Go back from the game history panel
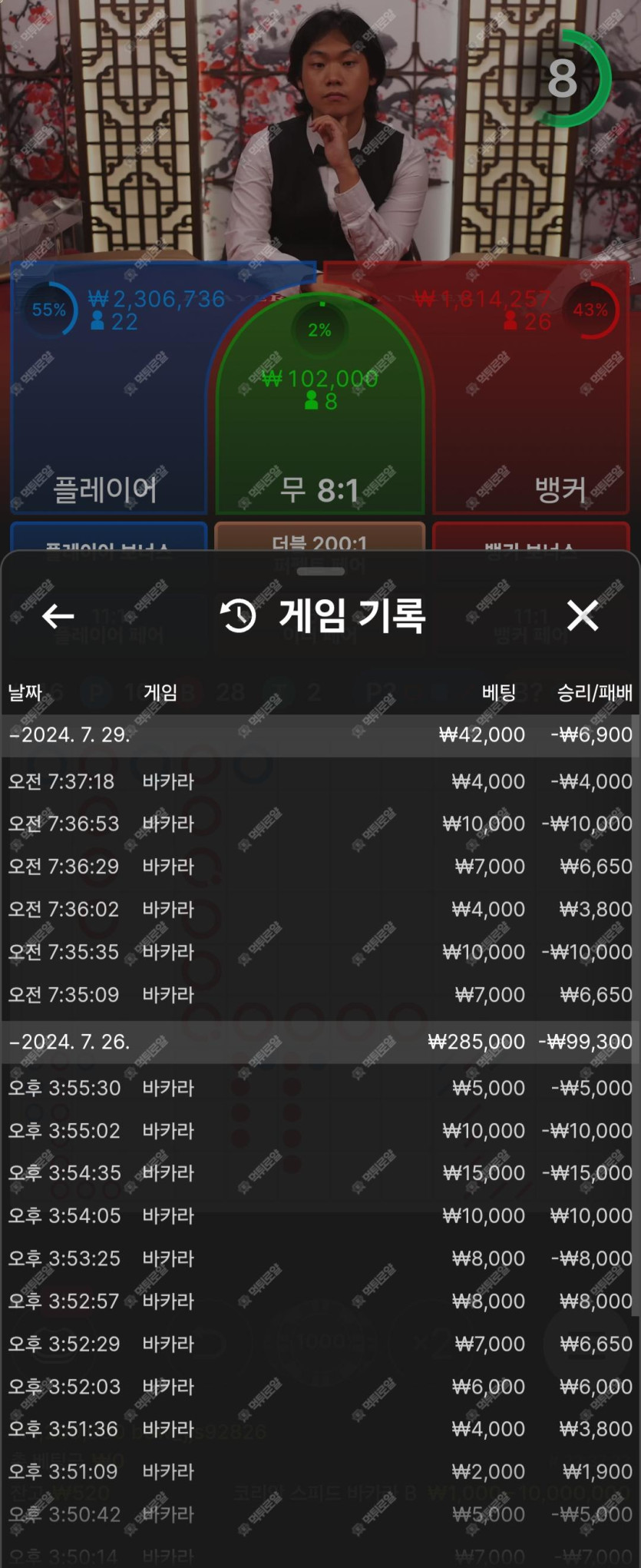 click(x=58, y=615)
